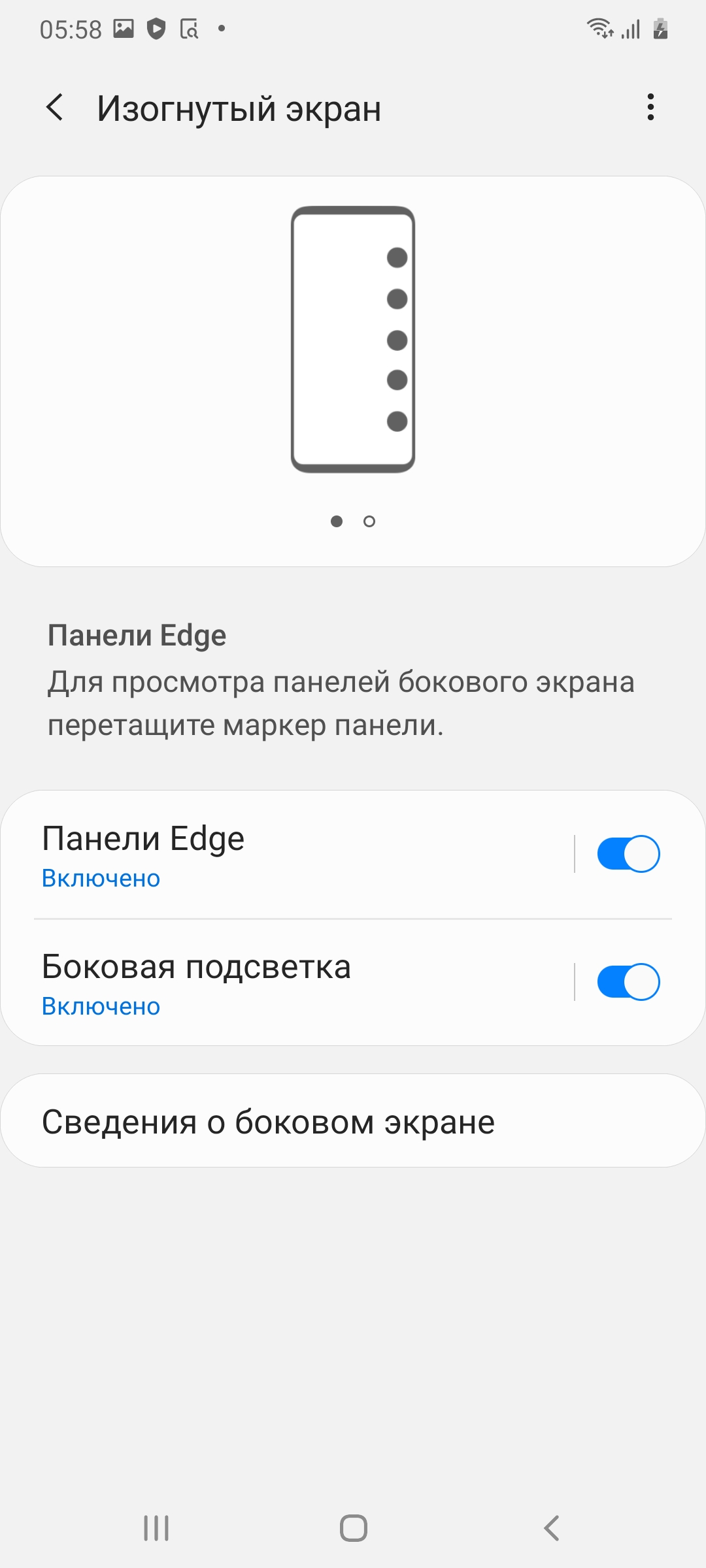The height and width of the screenshot is (1568, 706).
Task: Turn off Боковая подсветка switch
Action: [628, 982]
